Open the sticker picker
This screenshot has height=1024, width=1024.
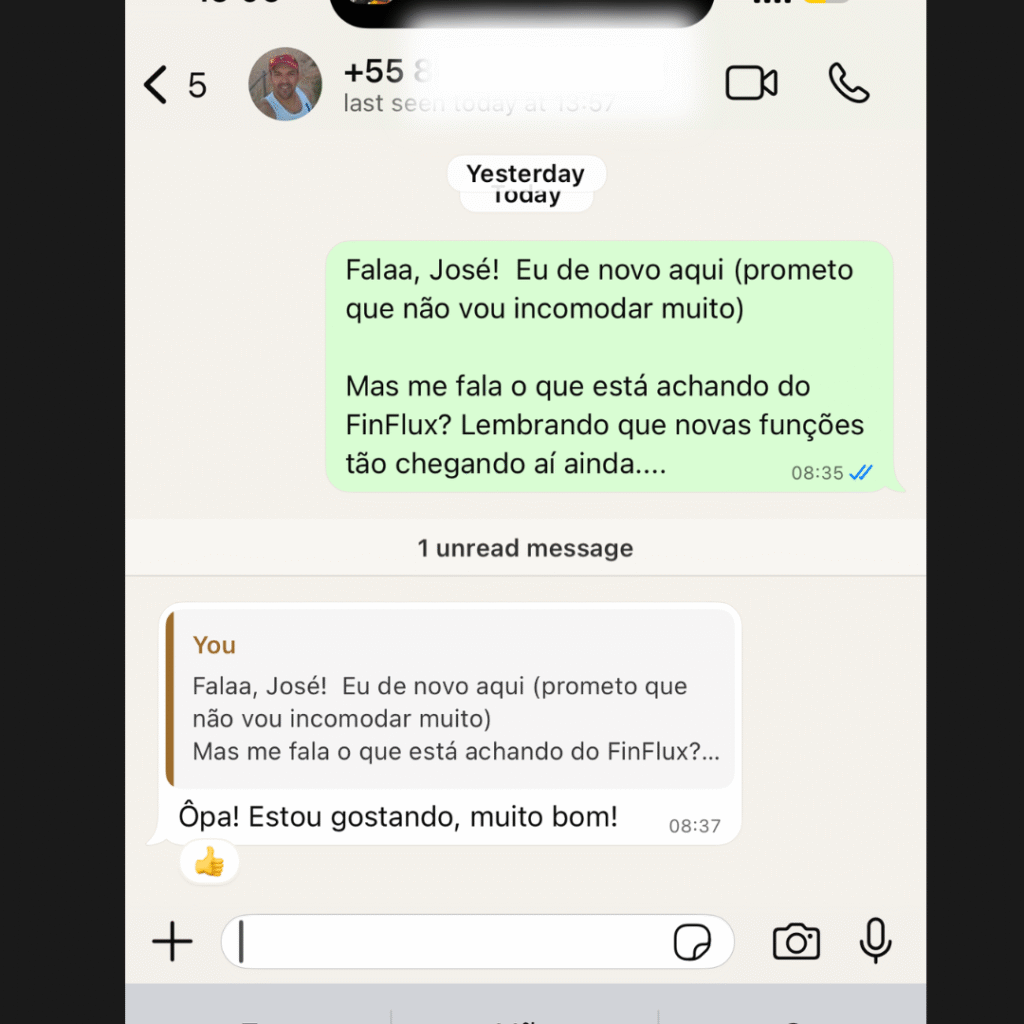[692, 942]
